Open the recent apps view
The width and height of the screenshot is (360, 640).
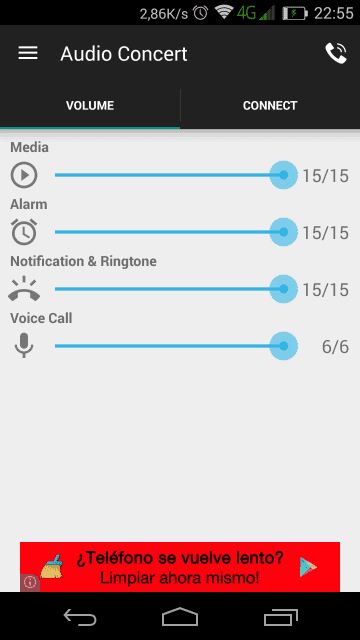point(280,616)
